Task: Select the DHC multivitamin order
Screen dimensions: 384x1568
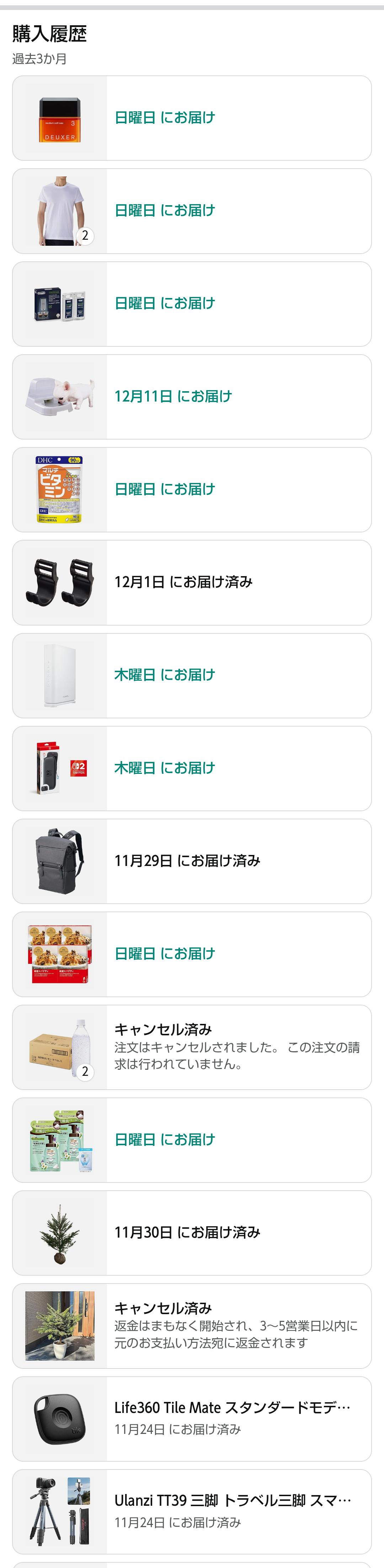Action: [x=192, y=490]
